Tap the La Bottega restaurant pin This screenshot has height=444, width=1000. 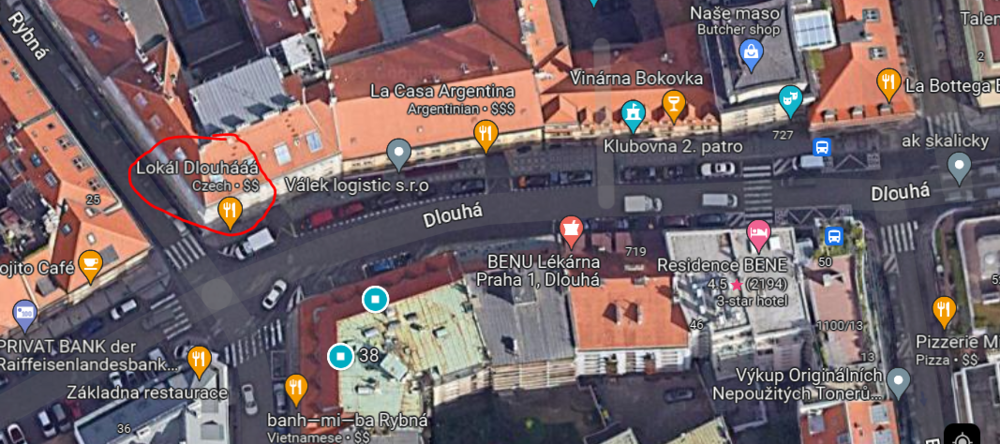[x=888, y=83]
